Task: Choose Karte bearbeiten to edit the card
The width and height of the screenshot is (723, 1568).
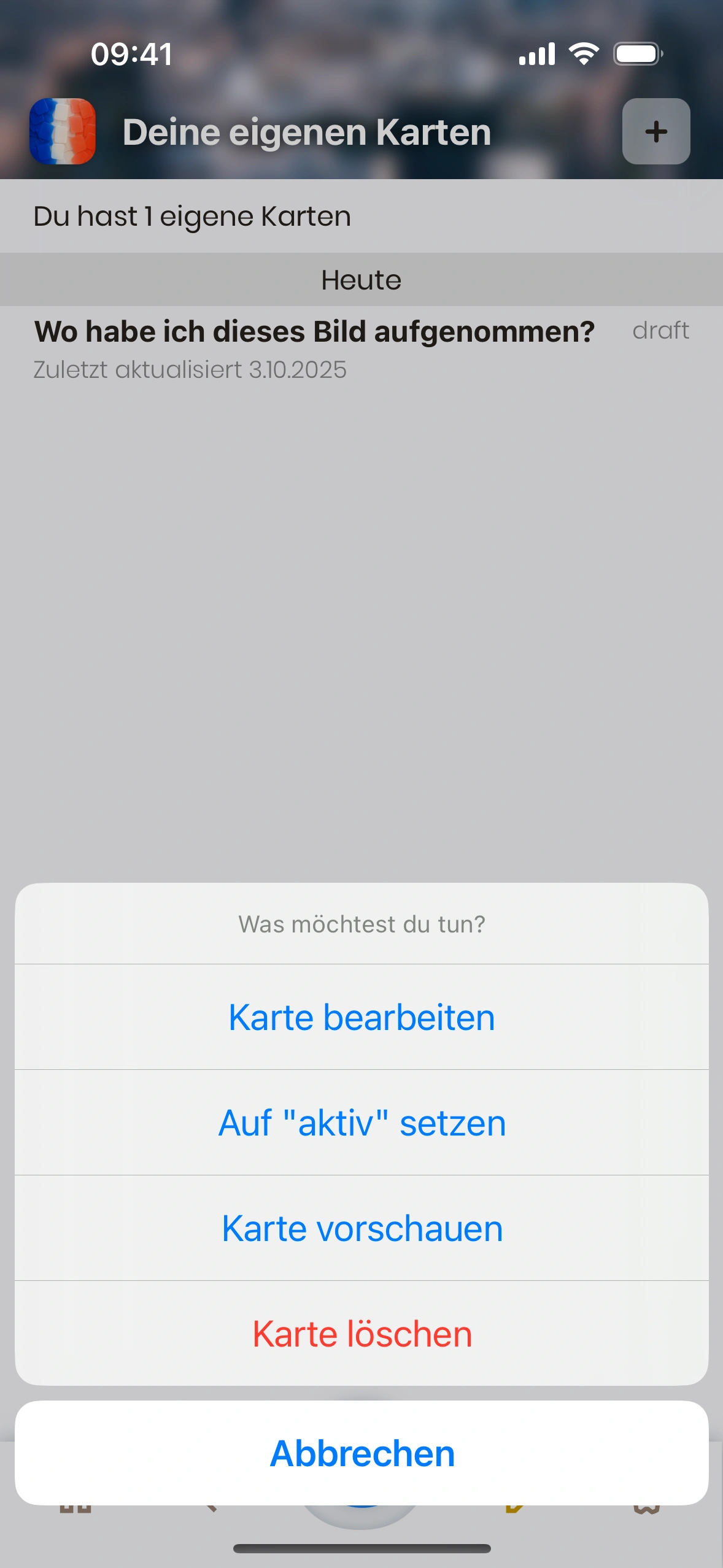Action: click(361, 1017)
